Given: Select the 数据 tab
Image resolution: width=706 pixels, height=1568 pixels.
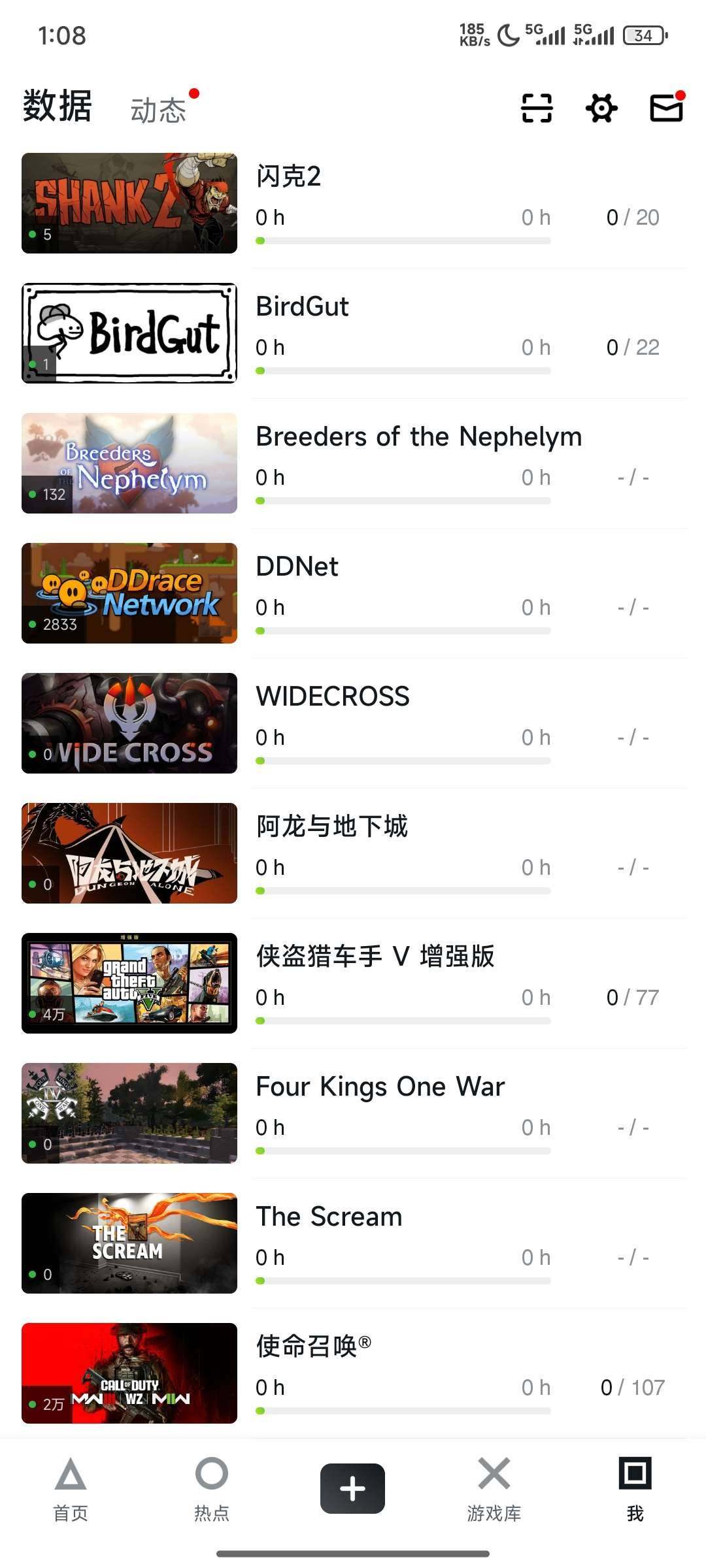Looking at the screenshot, I should 56,106.
